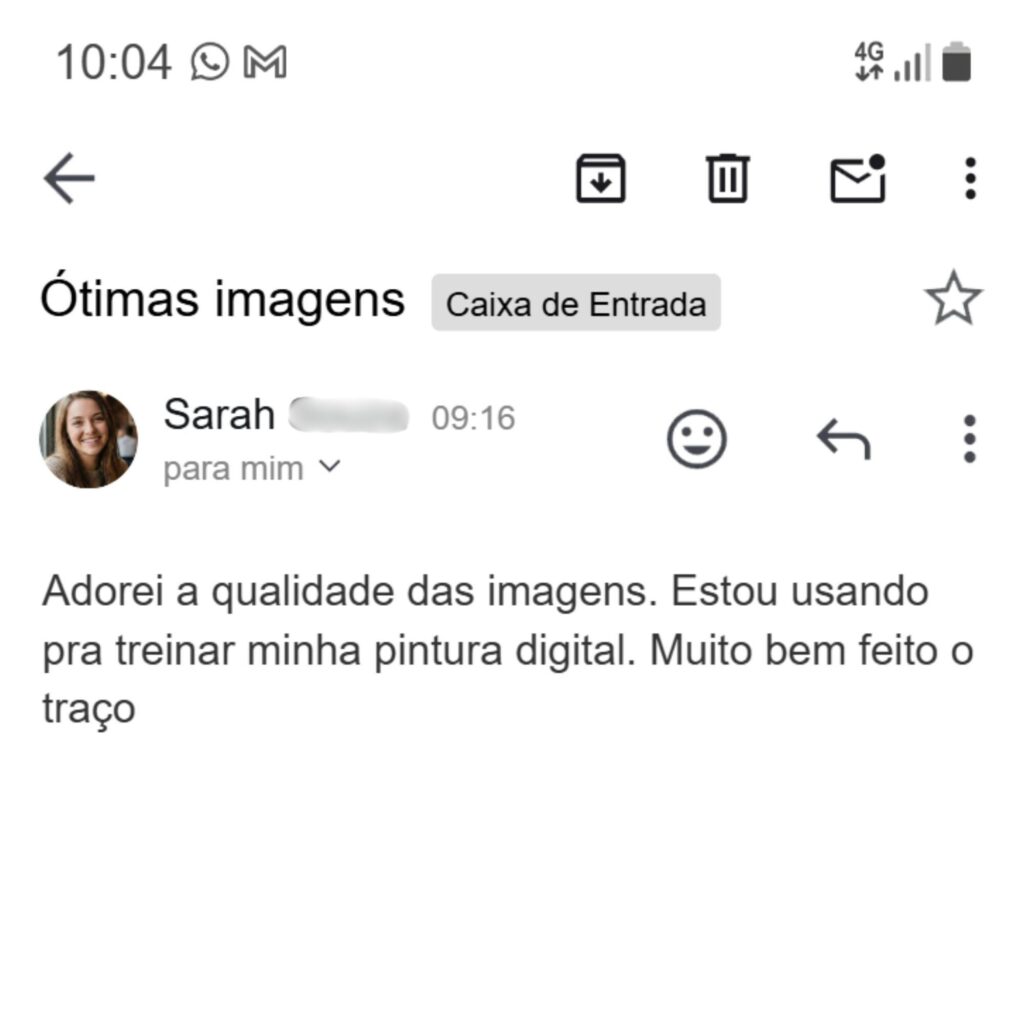The height and width of the screenshot is (1024, 1024).
Task: Open more options for Sarah's message
Action: [968, 439]
